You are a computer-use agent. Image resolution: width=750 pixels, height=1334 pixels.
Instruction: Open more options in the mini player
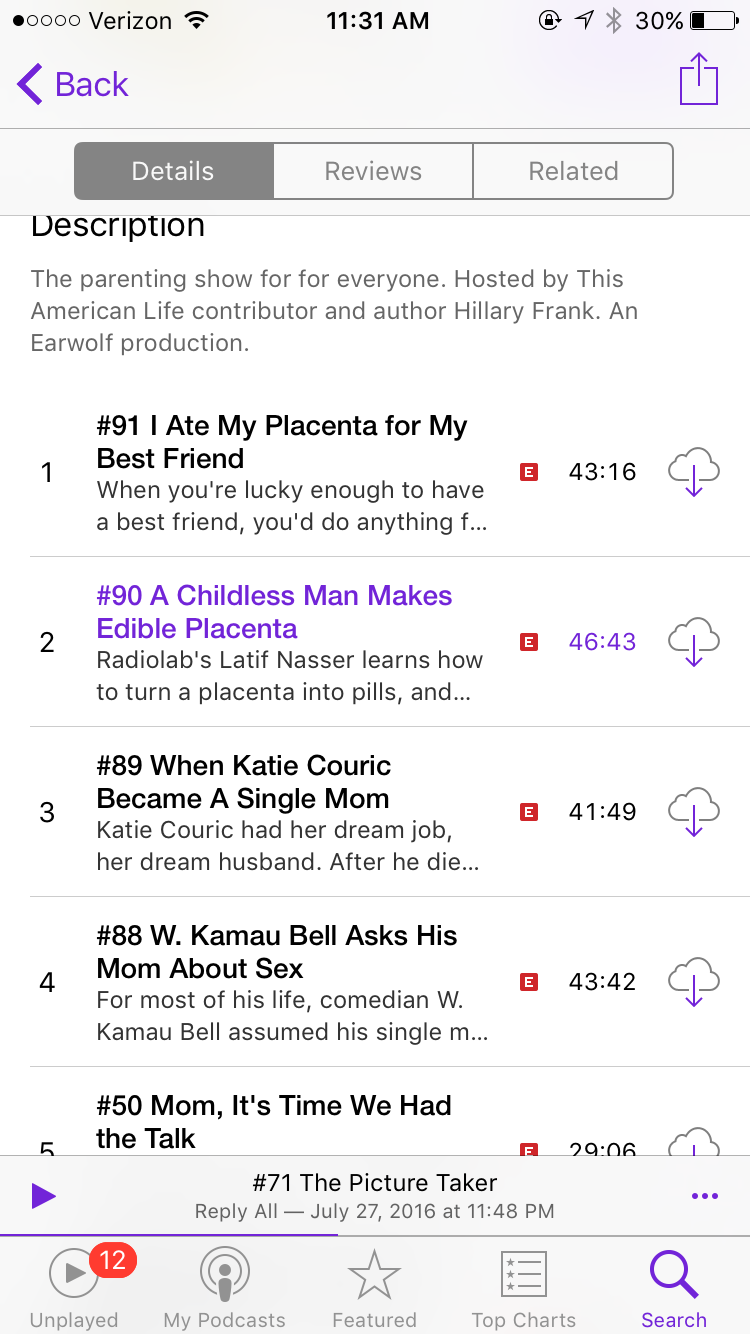[x=704, y=1196]
